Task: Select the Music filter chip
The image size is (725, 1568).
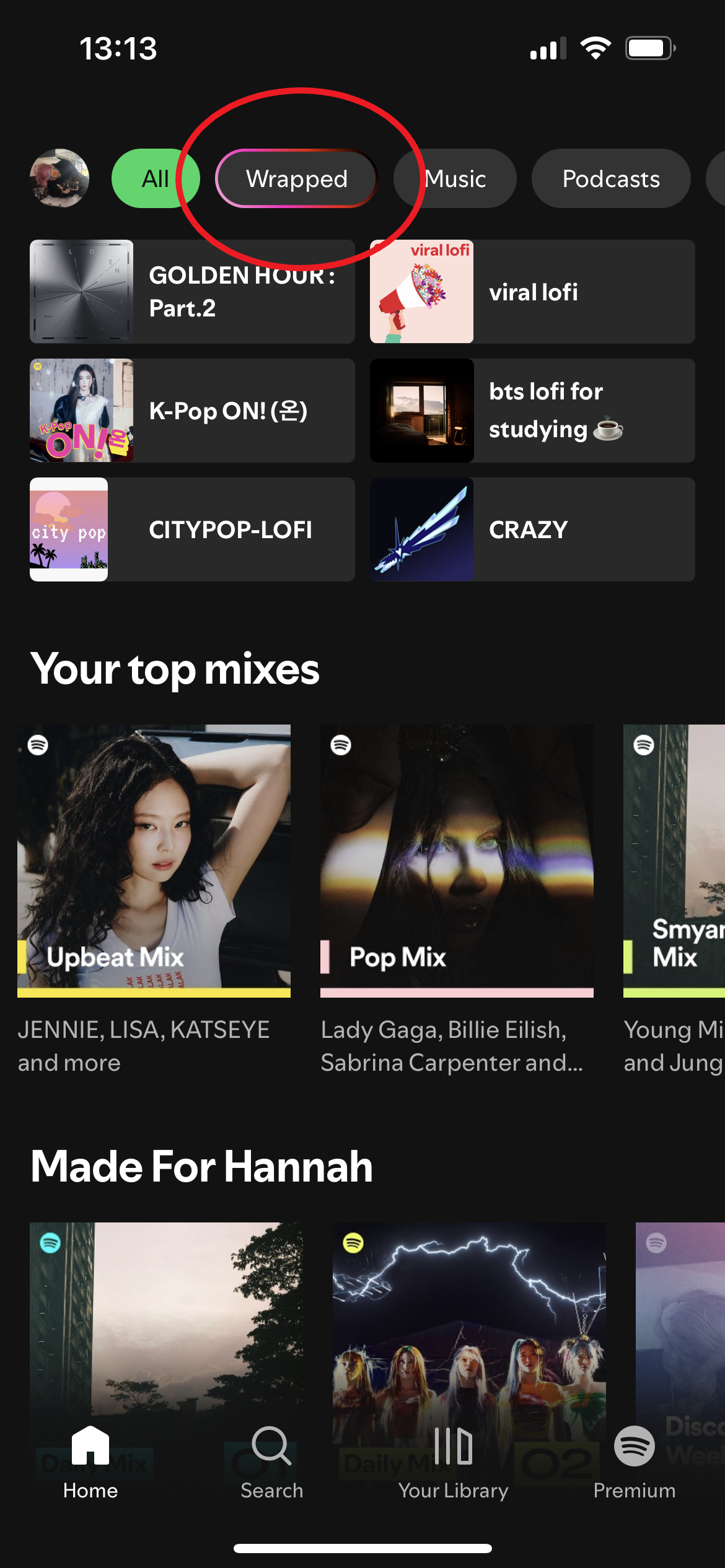Action: (455, 178)
